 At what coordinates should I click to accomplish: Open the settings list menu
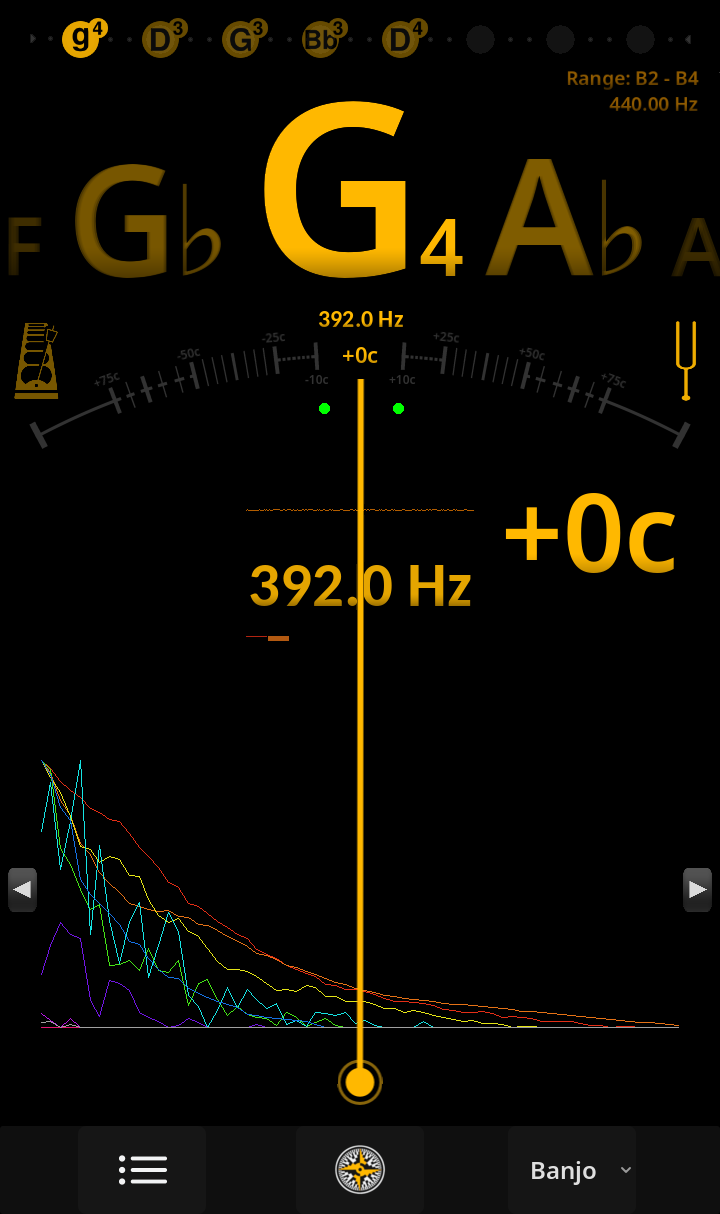pos(142,1169)
